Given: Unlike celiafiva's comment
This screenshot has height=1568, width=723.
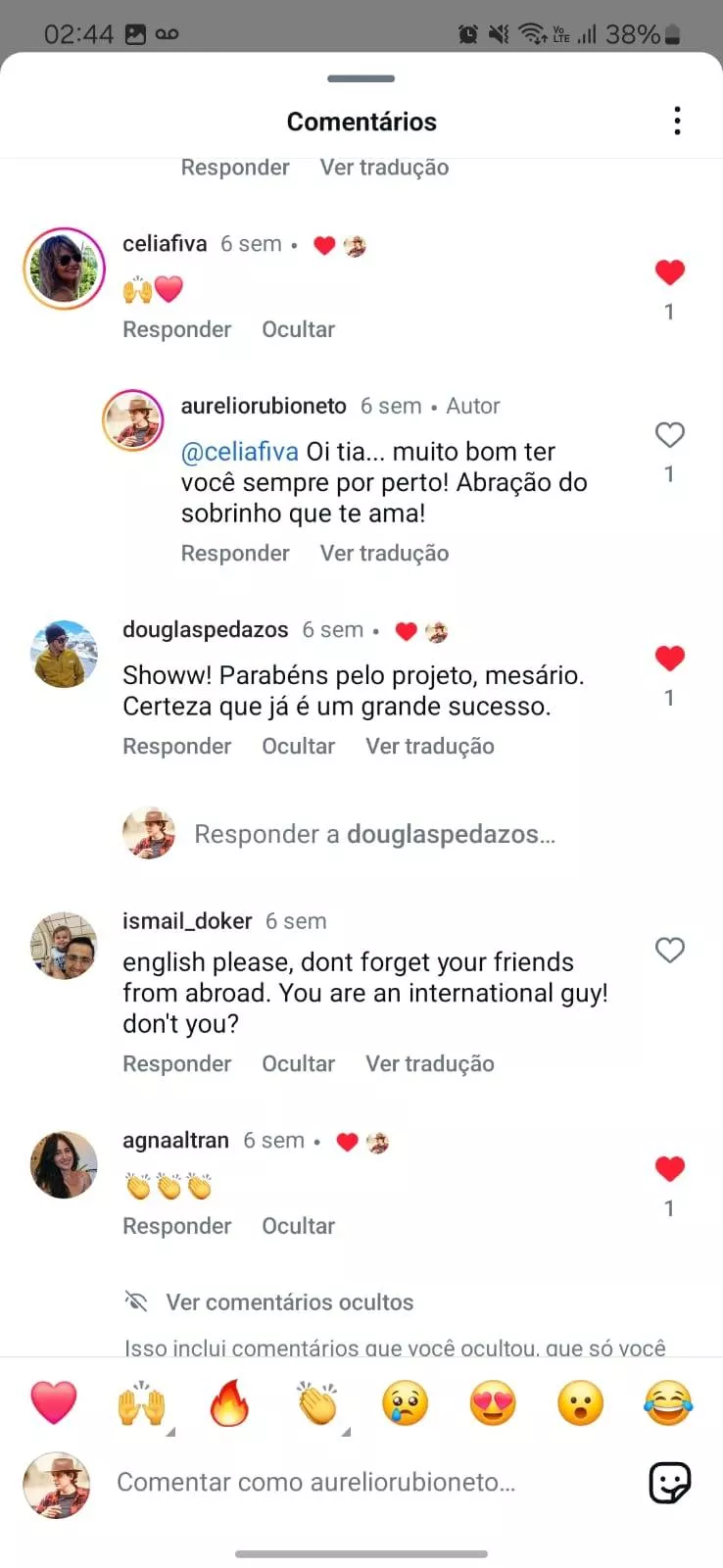Looking at the screenshot, I should pyautogui.click(x=669, y=272).
